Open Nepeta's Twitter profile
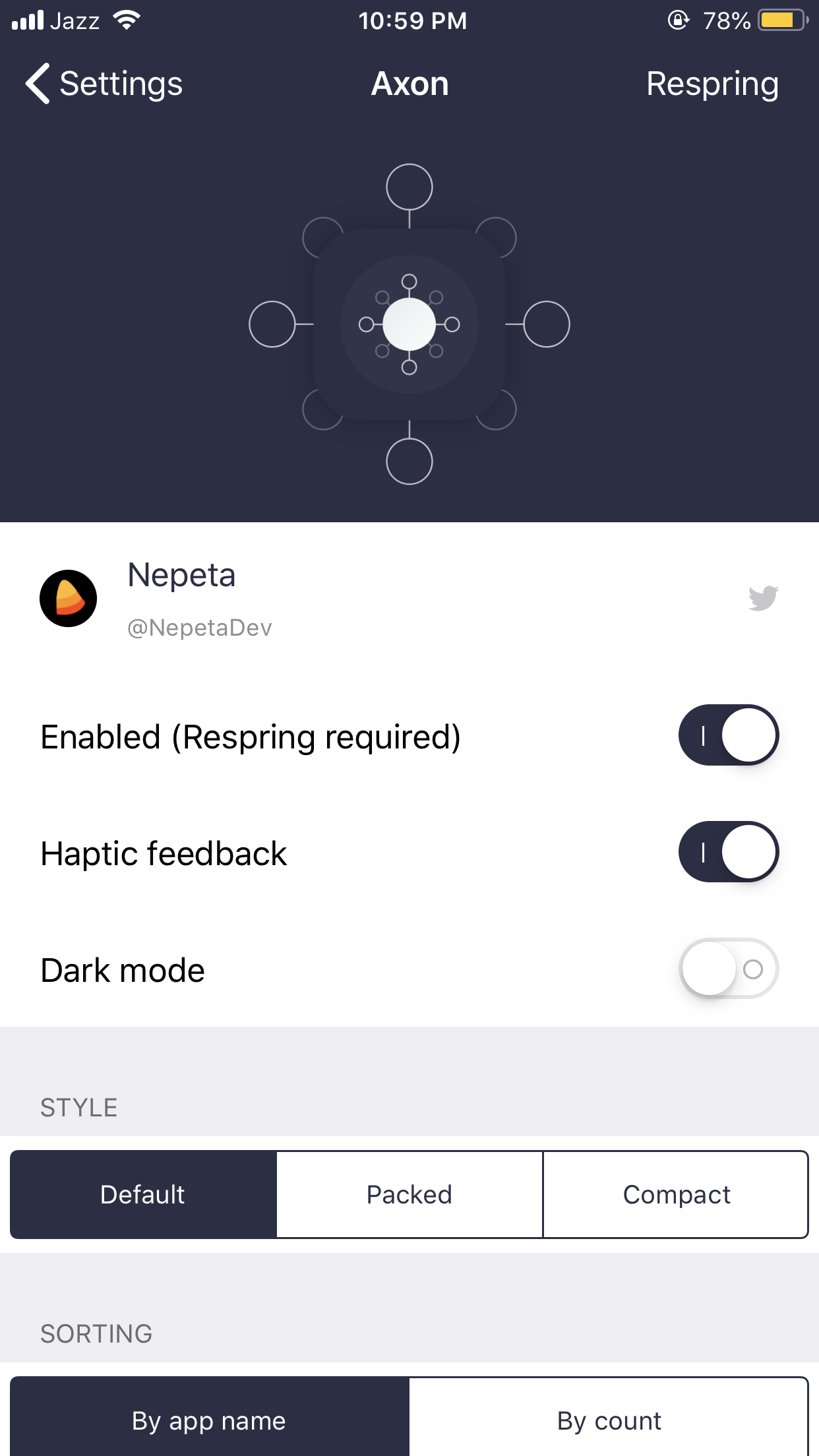Screen dimensions: 819x1456 [x=763, y=598]
